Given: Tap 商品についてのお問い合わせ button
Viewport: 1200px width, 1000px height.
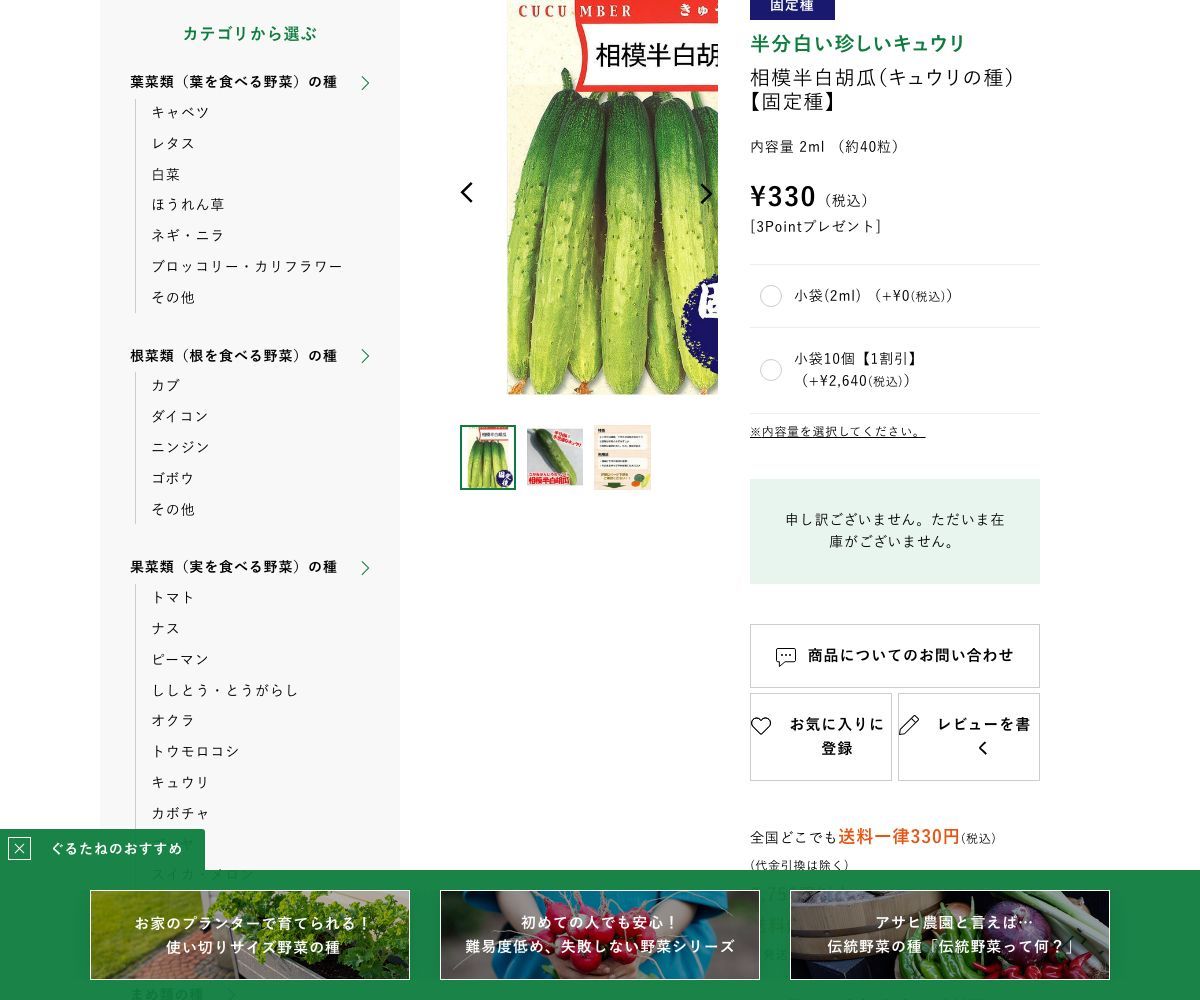Looking at the screenshot, I should click(x=894, y=656).
